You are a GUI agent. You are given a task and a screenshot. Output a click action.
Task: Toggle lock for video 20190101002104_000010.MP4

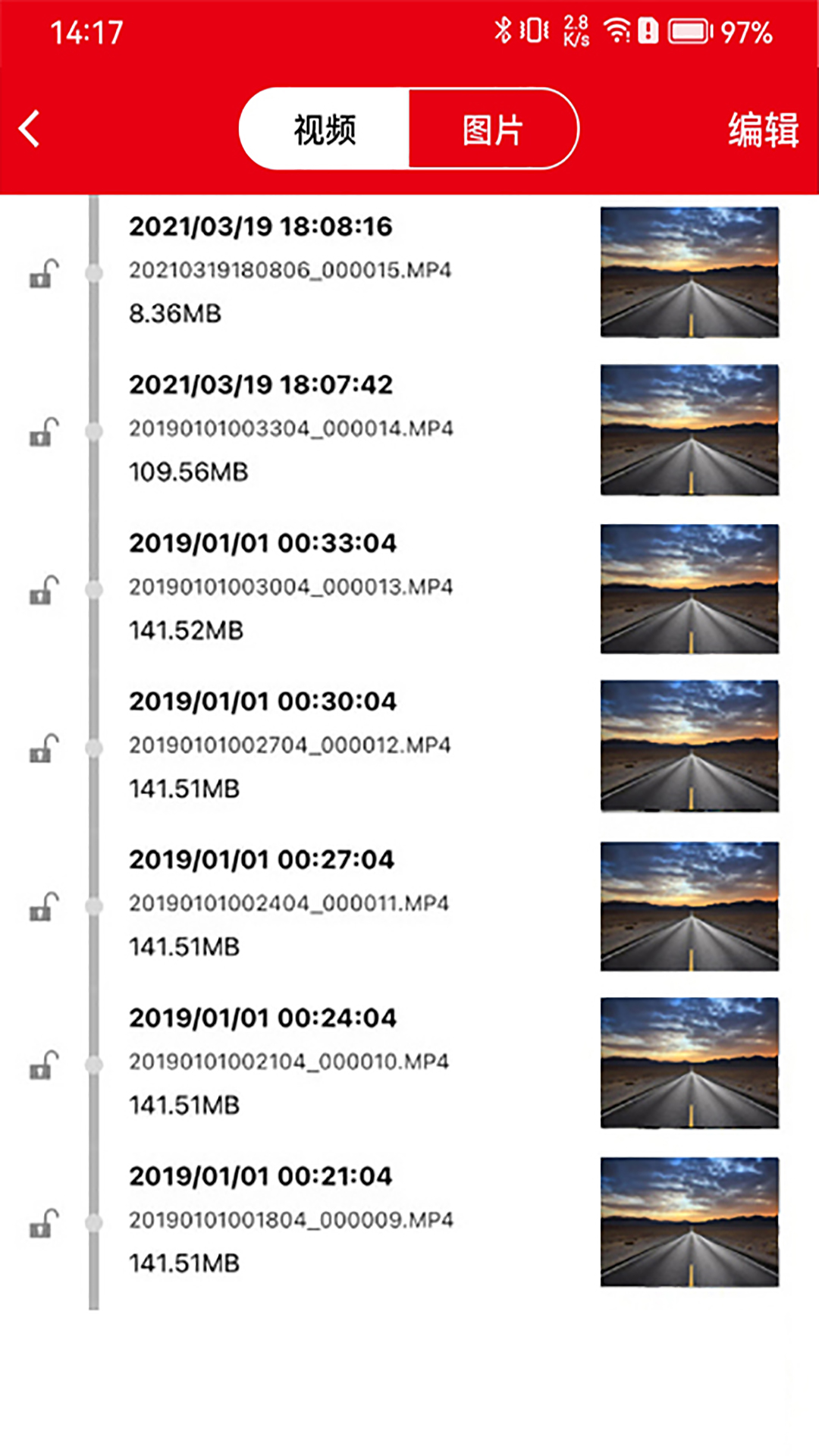point(44,1065)
